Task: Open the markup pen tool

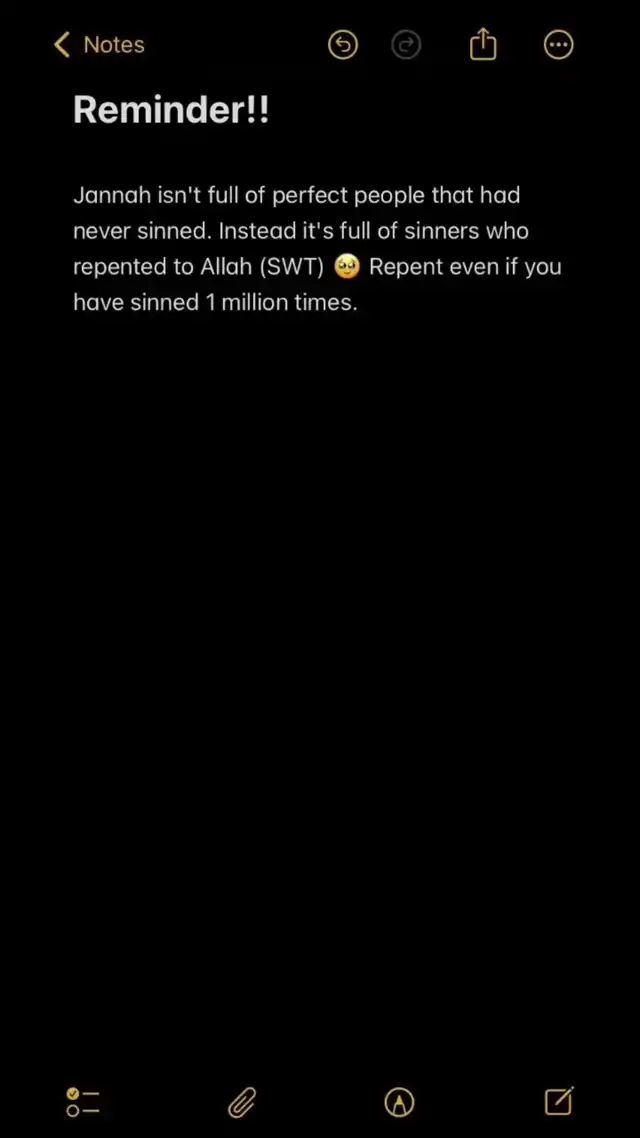Action: (399, 1102)
